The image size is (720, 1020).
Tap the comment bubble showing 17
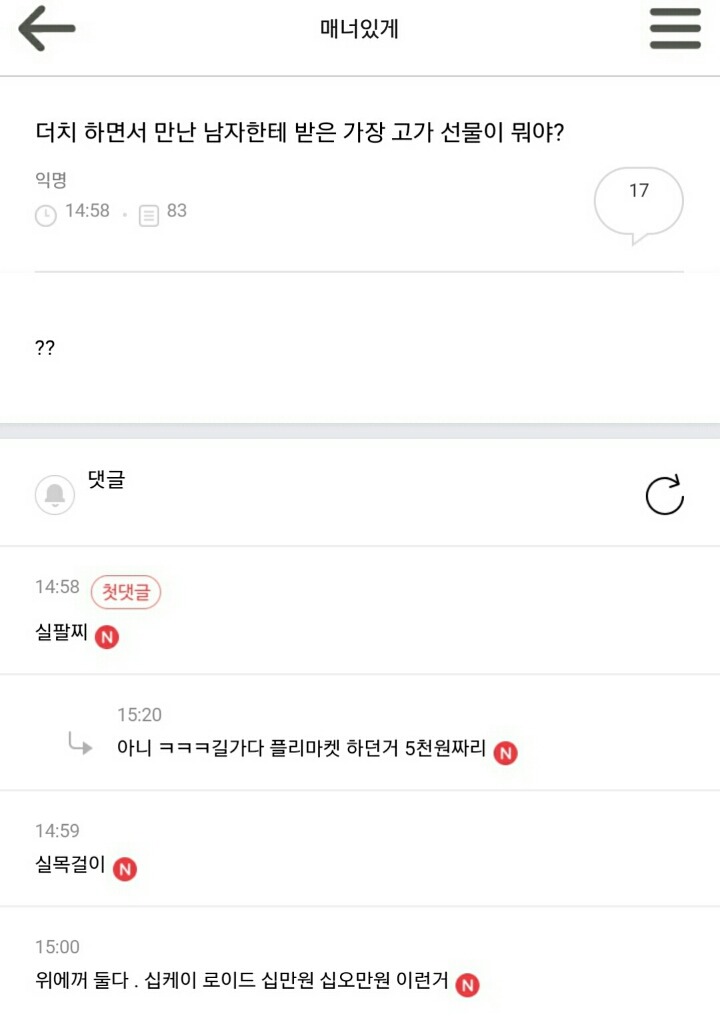click(638, 202)
